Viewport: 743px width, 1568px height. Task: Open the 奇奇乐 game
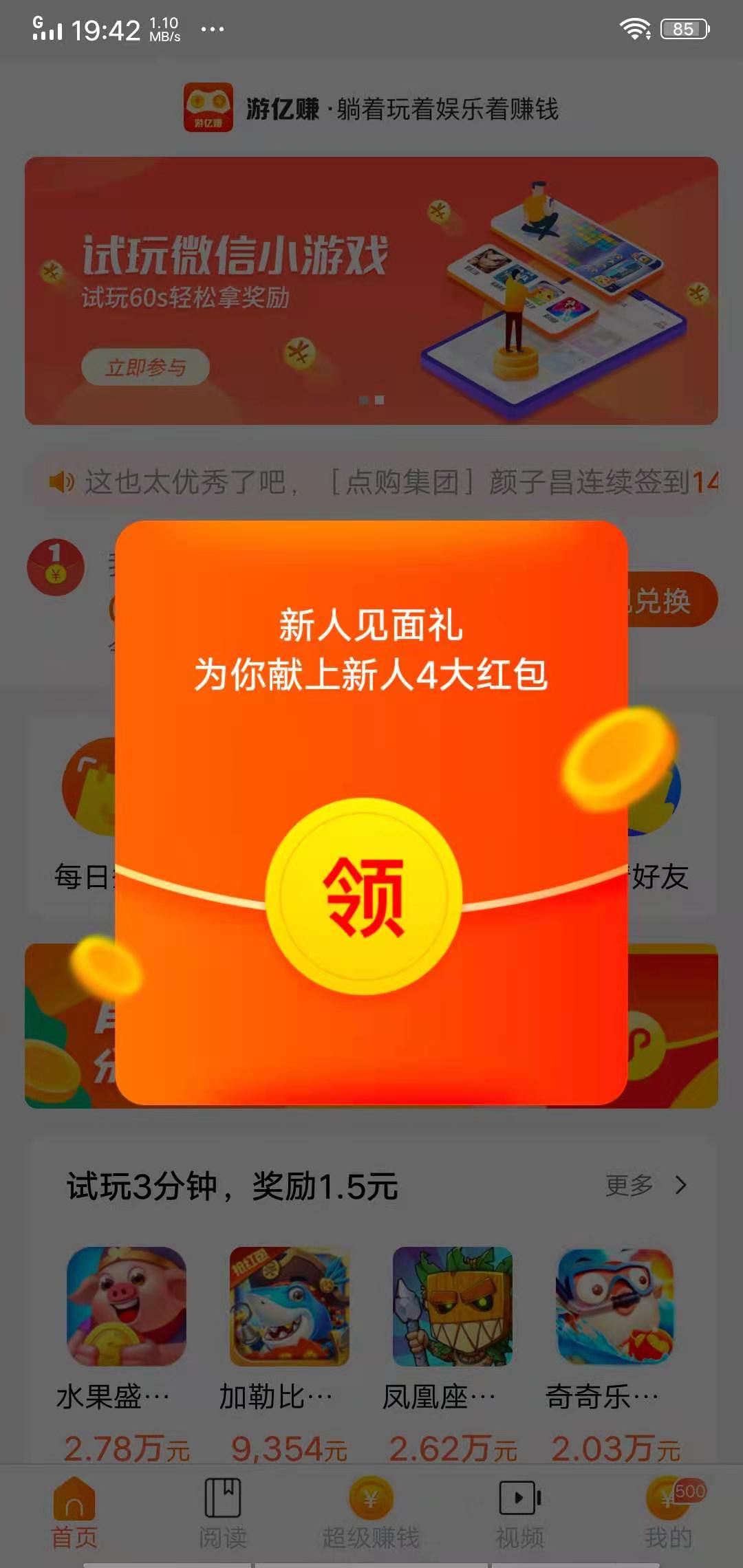pyautogui.click(x=614, y=1306)
